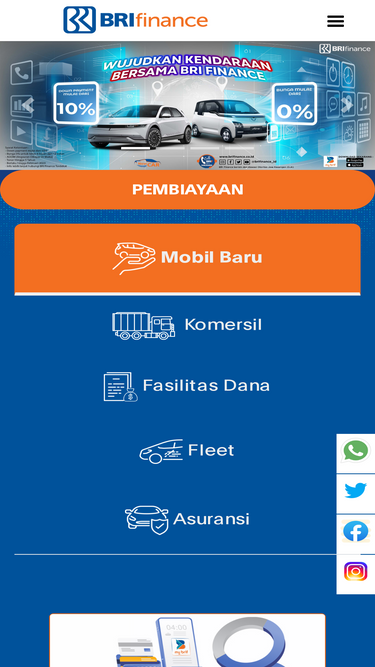Go to previous banner slide
The image size is (375, 667).
click(28, 105)
